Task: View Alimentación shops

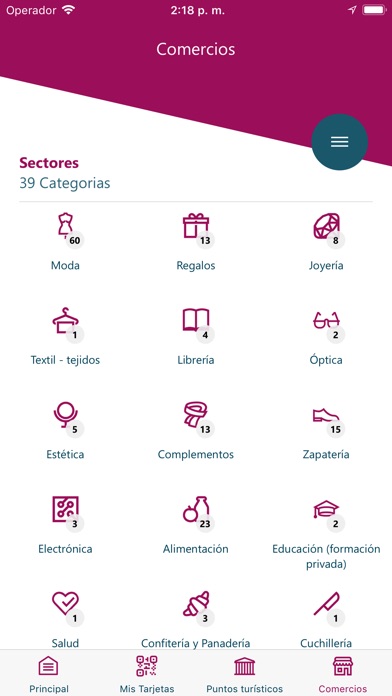Action: [196, 526]
